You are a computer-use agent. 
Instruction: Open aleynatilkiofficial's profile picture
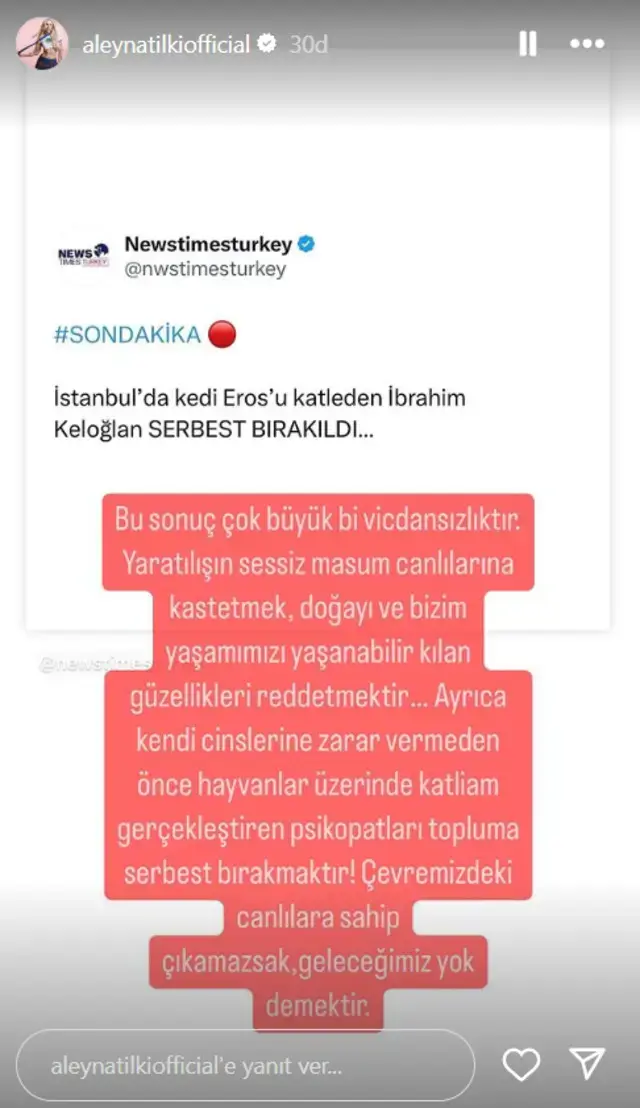(x=41, y=44)
